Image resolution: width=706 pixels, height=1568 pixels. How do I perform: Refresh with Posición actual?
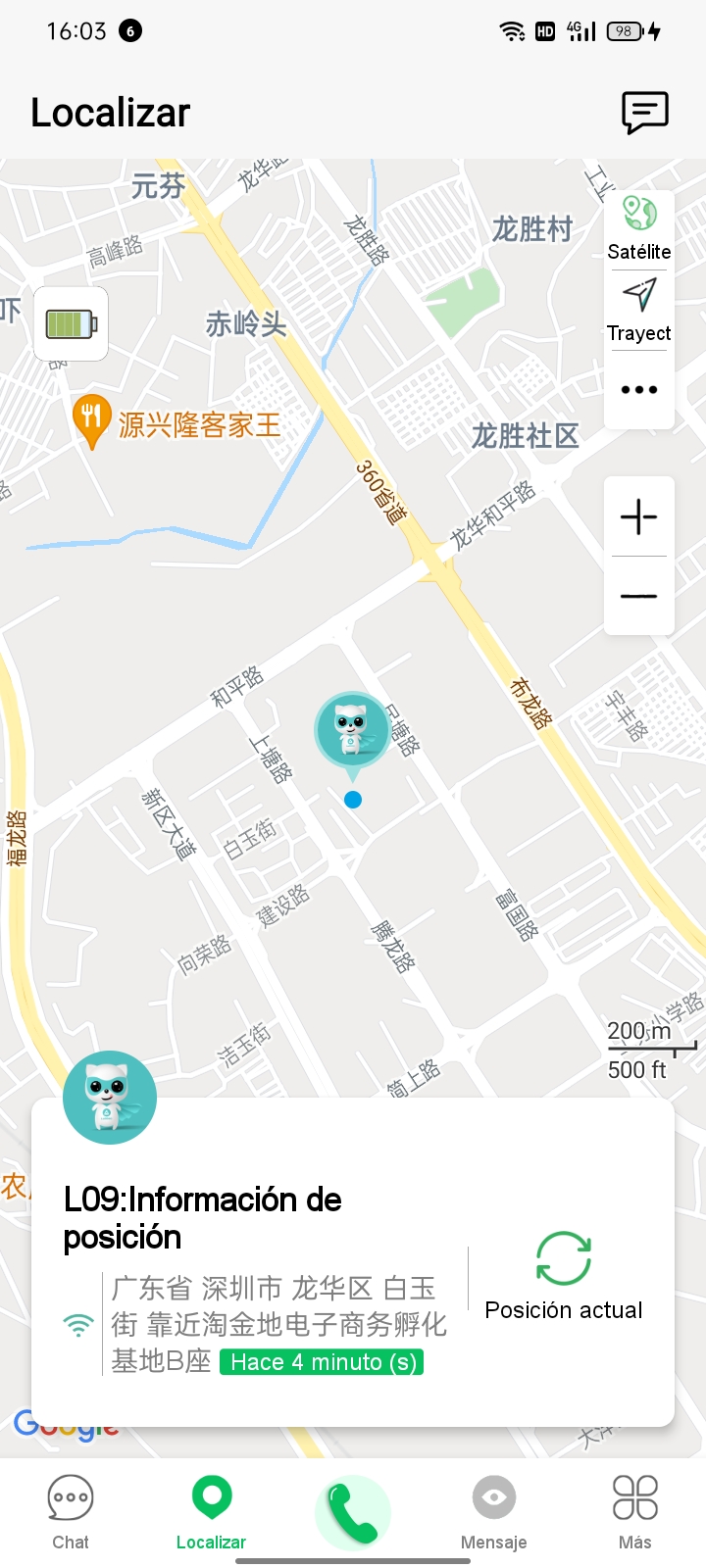tap(564, 1277)
